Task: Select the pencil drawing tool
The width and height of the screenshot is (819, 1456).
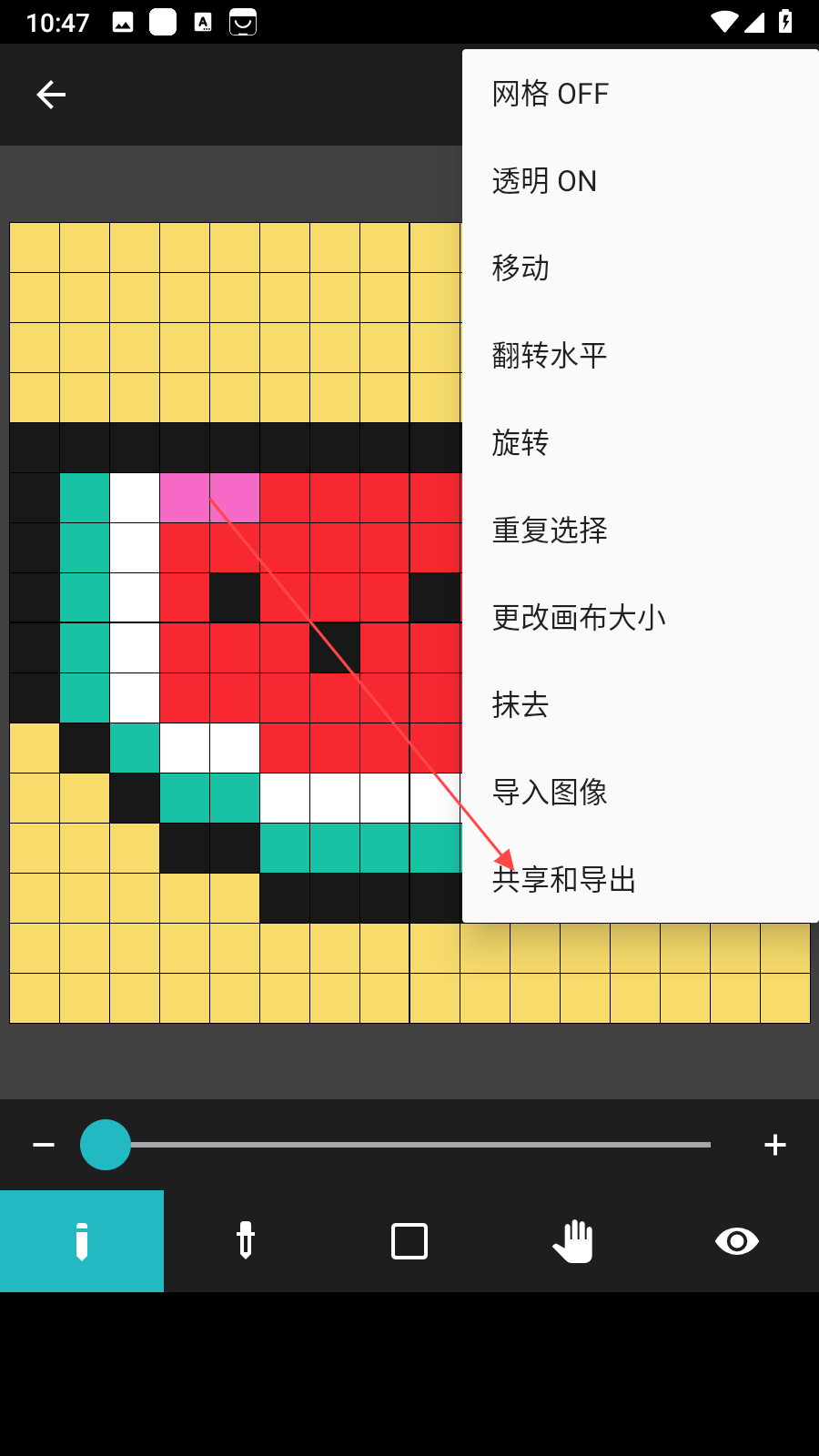Action: 82,1241
